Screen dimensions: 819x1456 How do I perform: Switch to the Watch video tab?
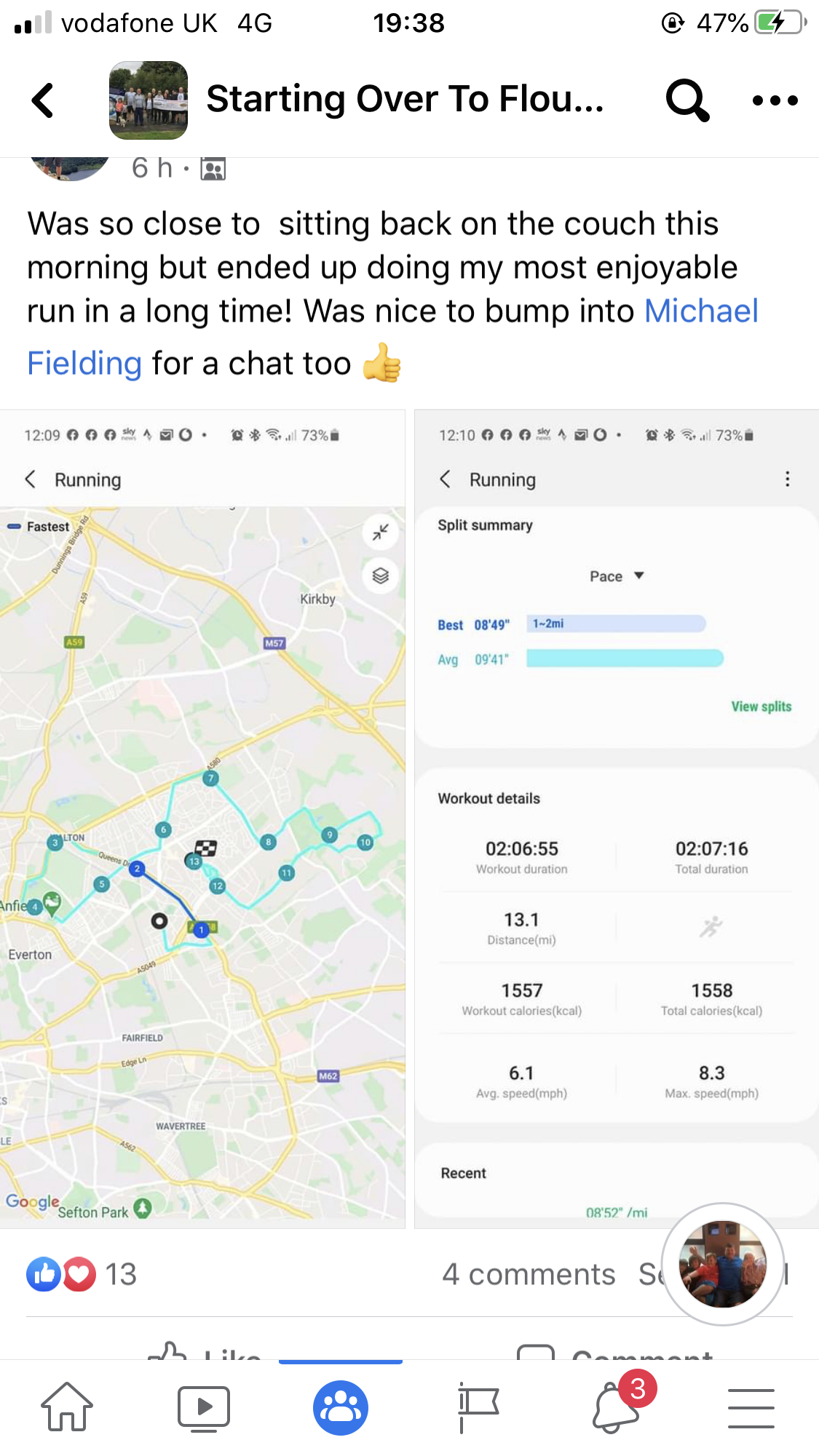(x=204, y=1407)
